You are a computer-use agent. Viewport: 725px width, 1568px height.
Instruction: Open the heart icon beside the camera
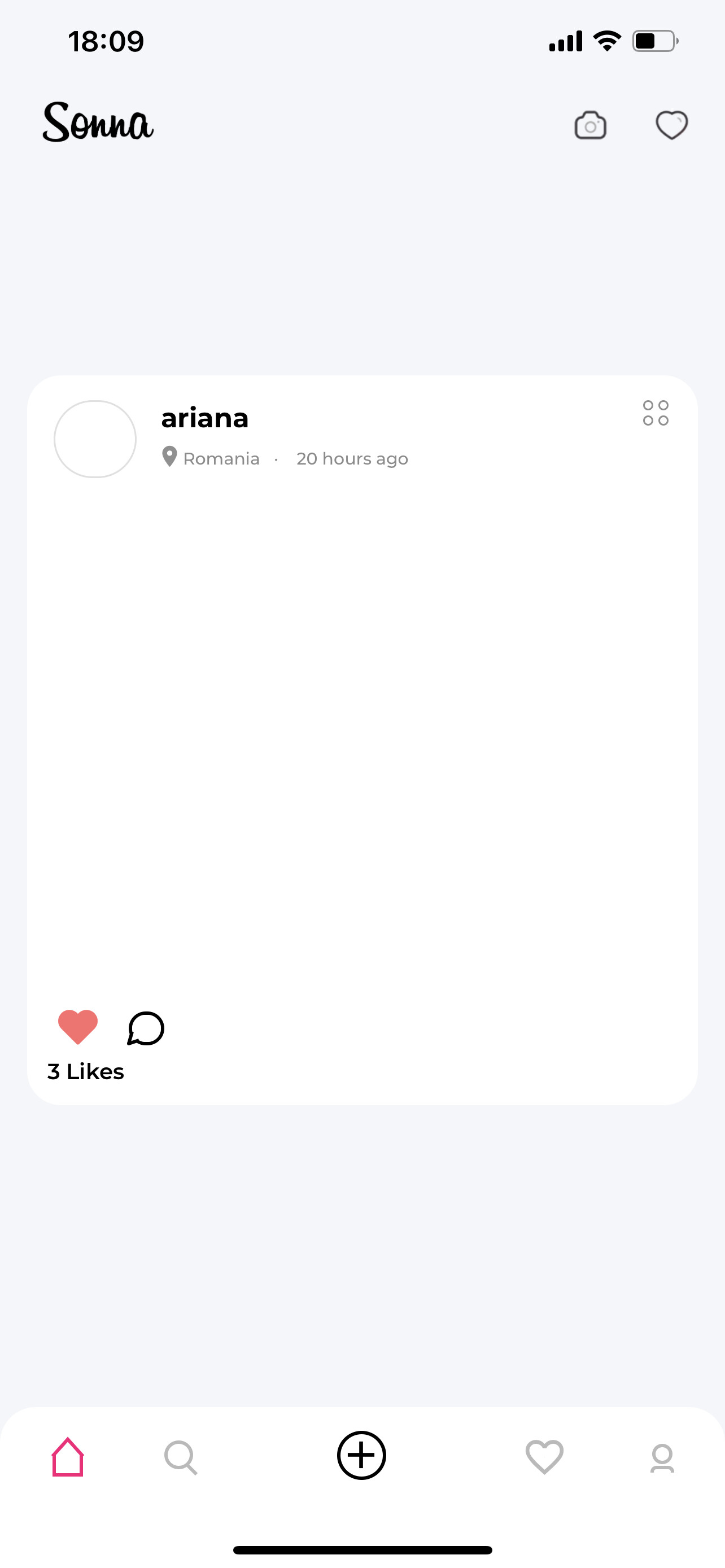point(671,125)
